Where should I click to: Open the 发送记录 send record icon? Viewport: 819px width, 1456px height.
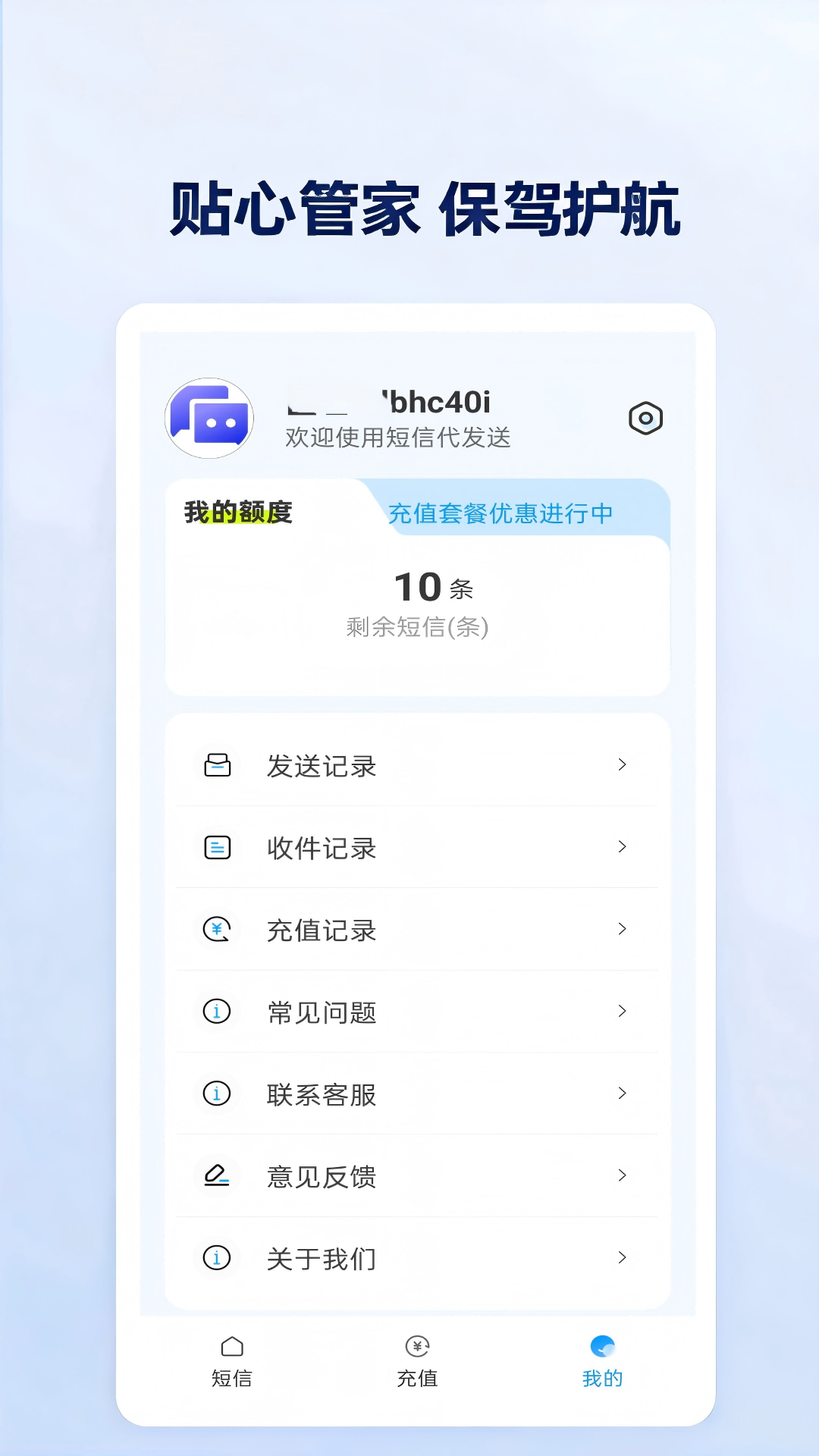tap(217, 766)
